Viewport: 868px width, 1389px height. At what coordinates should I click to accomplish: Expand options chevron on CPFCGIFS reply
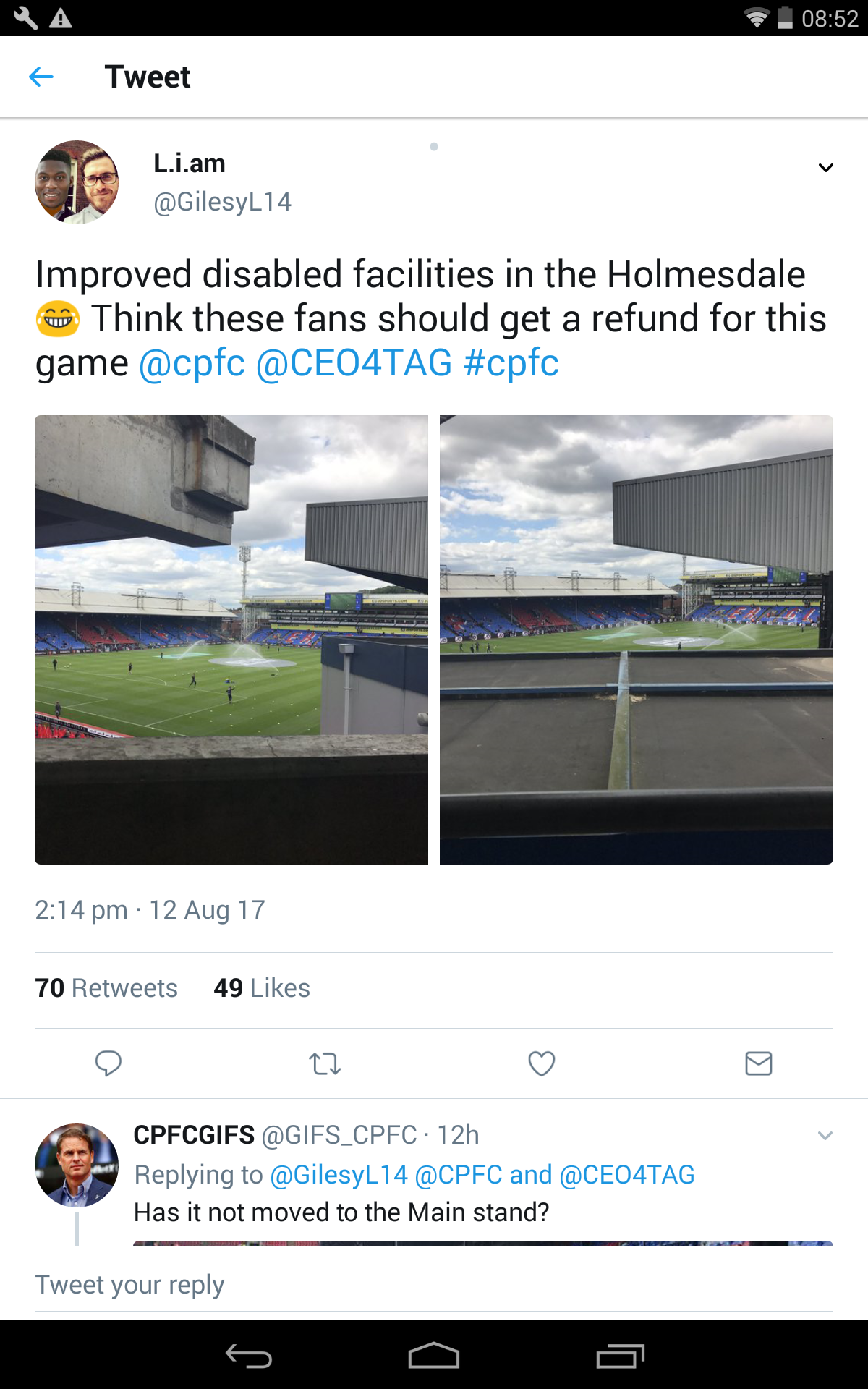tap(825, 1136)
